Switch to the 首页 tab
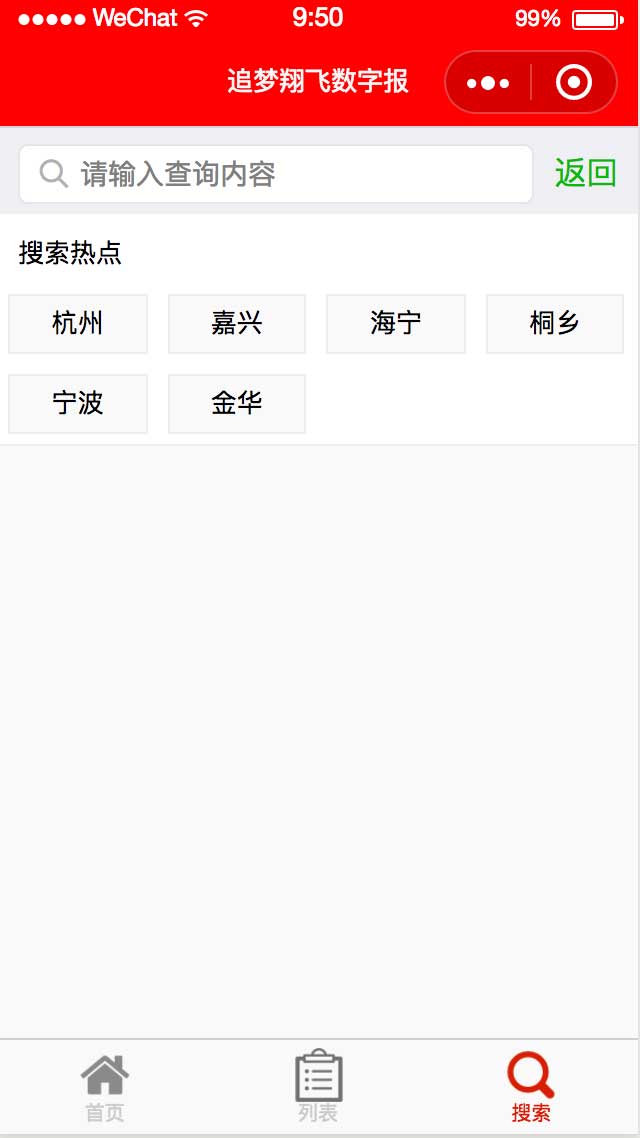The height and width of the screenshot is (1138, 640). 105,1087
